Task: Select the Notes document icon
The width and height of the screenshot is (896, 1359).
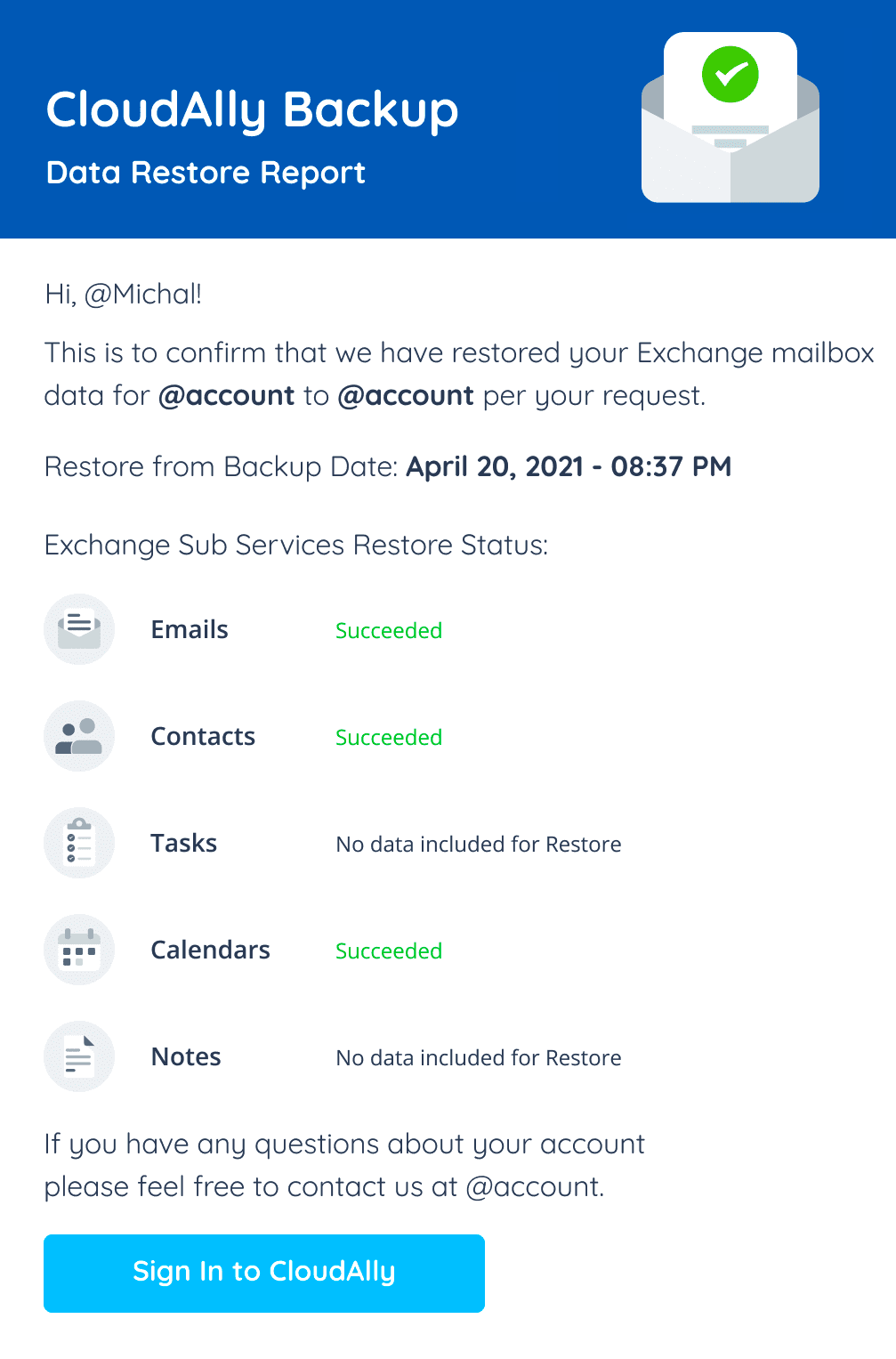Action: click(x=79, y=1056)
